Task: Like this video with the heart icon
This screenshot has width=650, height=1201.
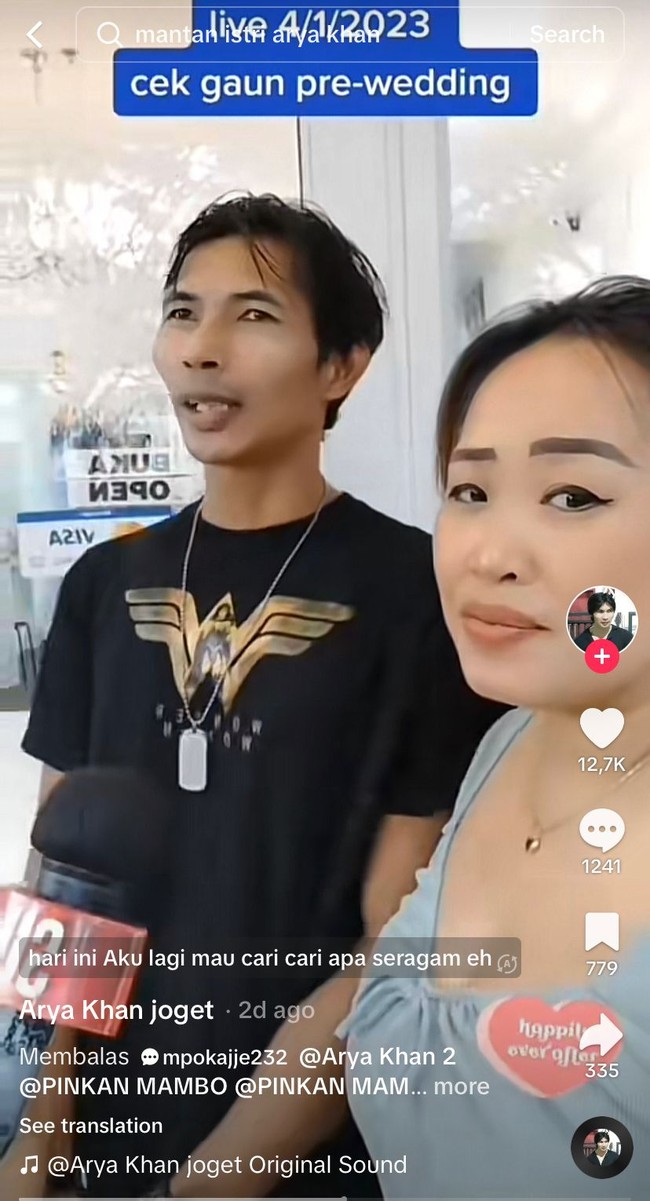Action: [602, 729]
